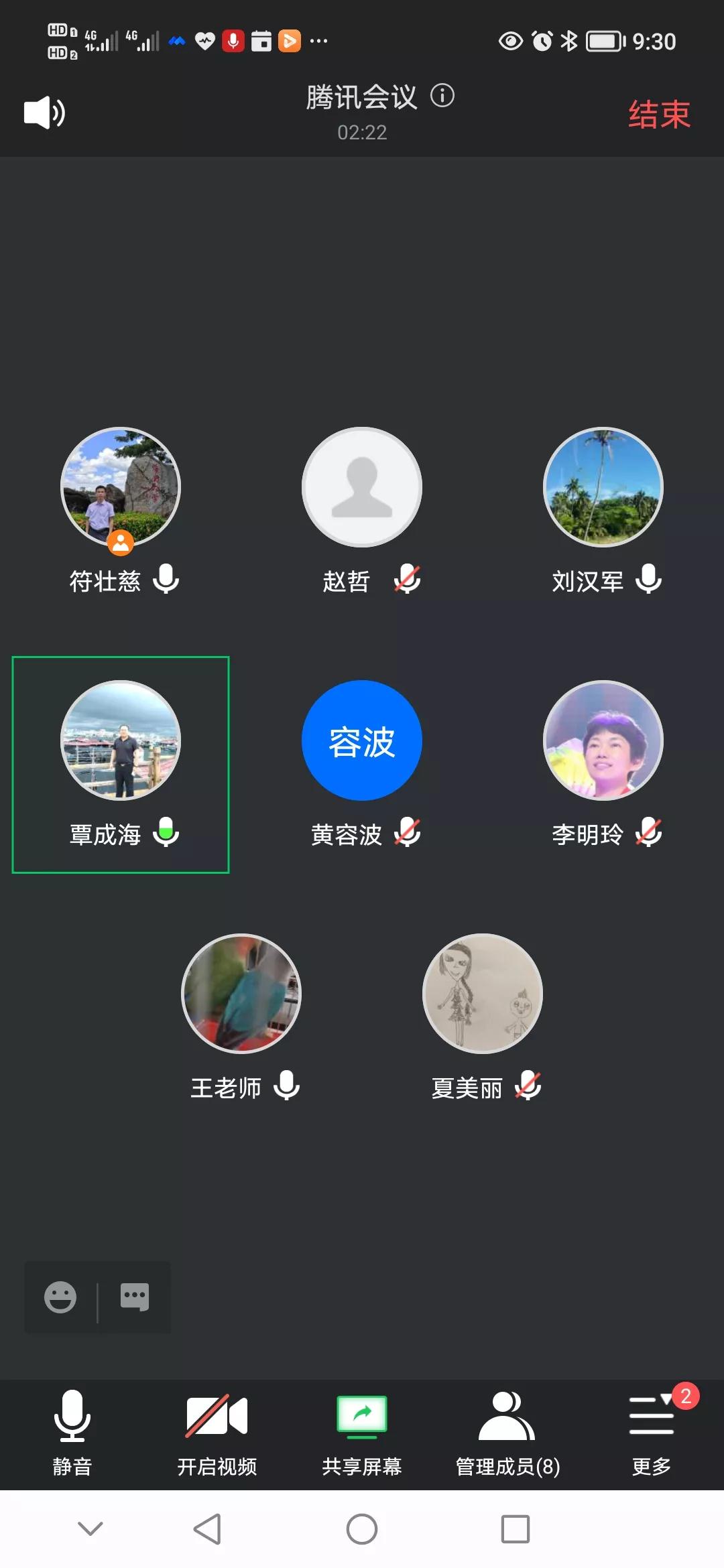This screenshot has height=1568, width=724.
Task: Open the chat message bubble
Action: tap(135, 1297)
